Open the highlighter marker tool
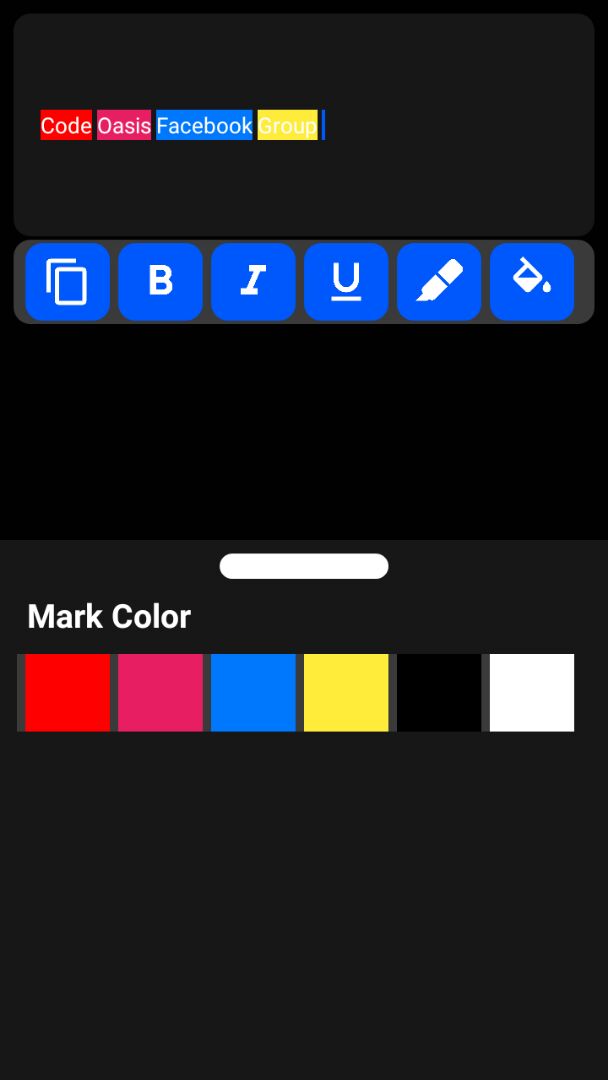 tap(439, 282)
